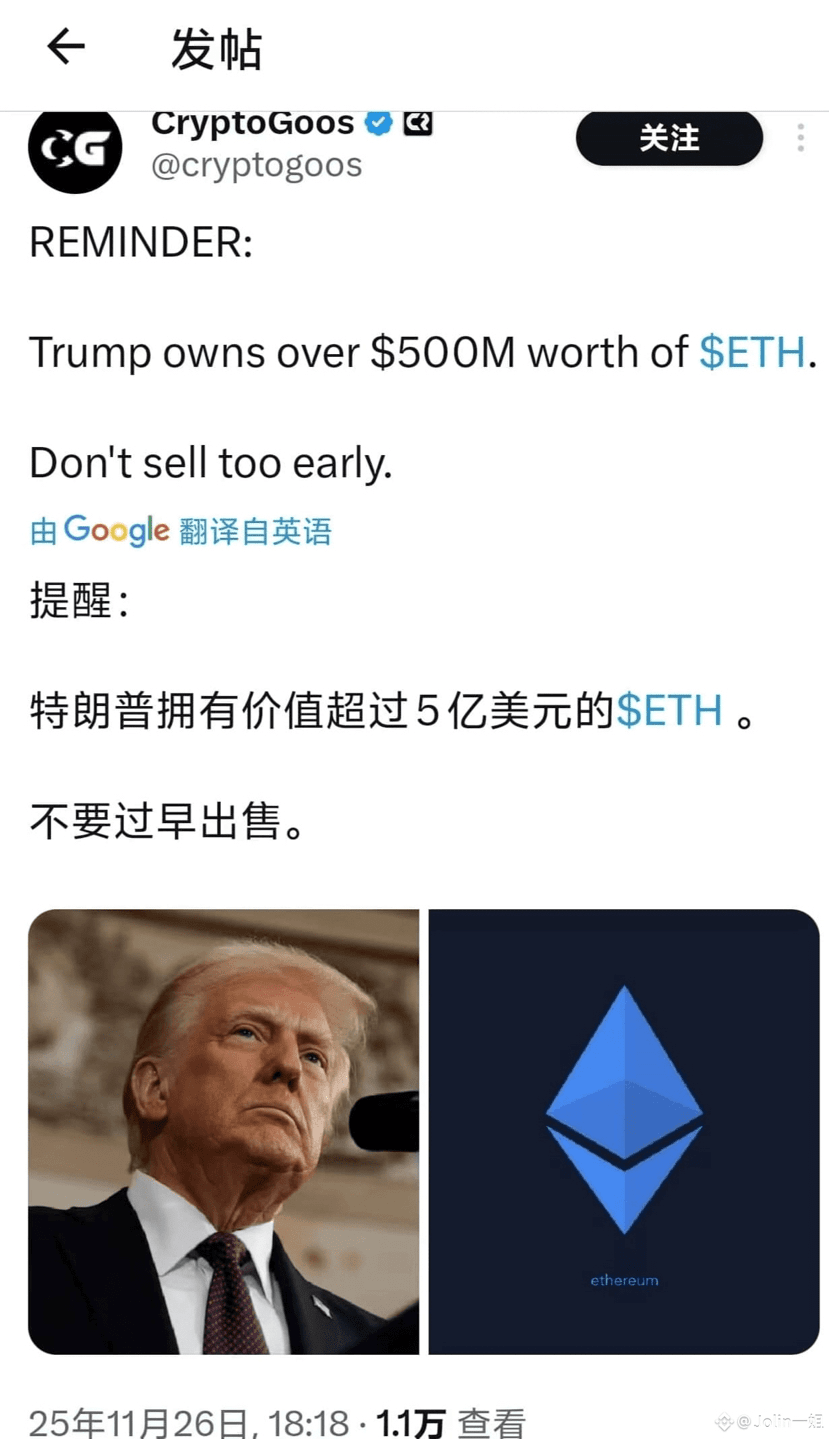This screenshot has width=829, height=1439.
Task: Open the $ETH cashtag in the translated text
Action: pos(669,710)
